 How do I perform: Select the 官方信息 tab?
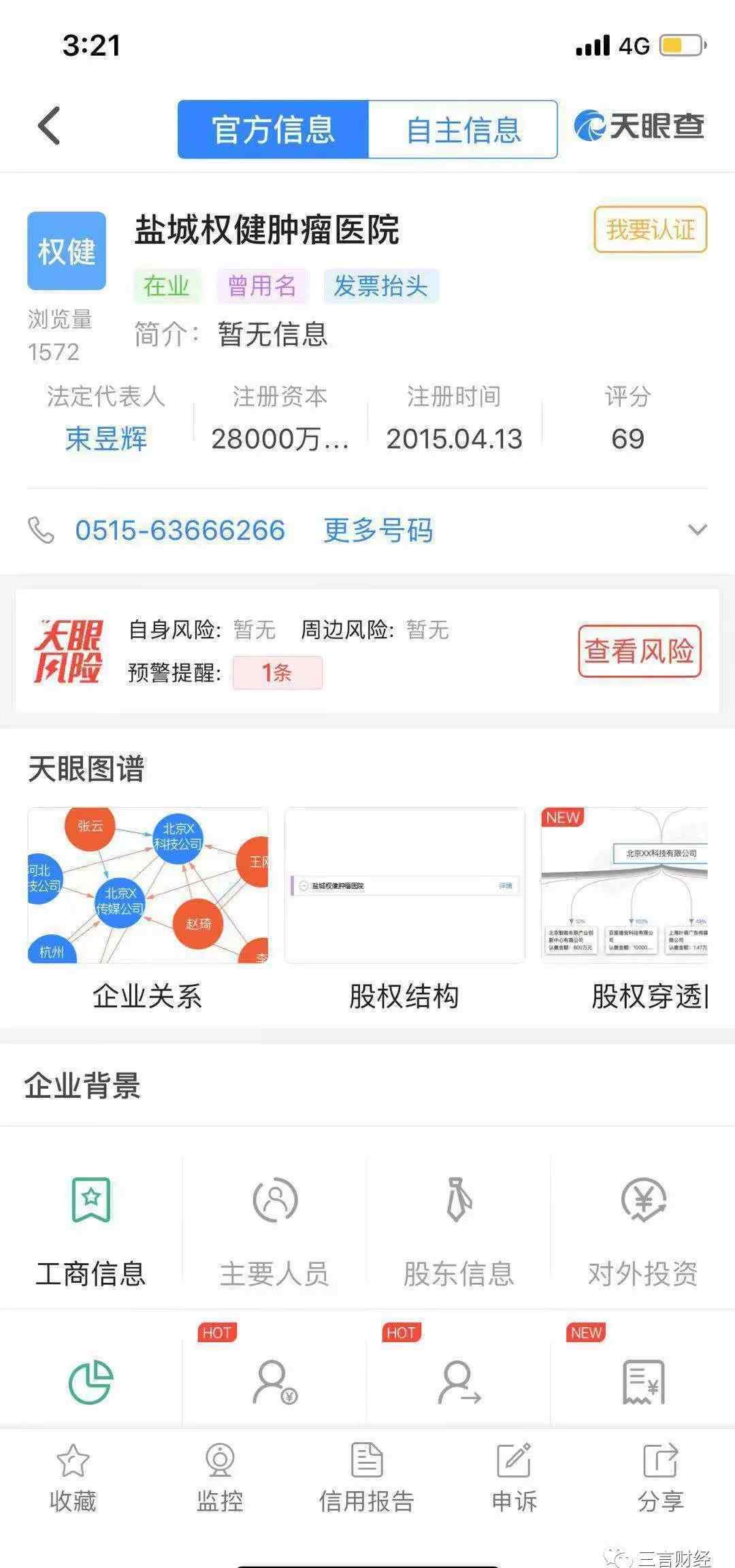click(273, 129)
